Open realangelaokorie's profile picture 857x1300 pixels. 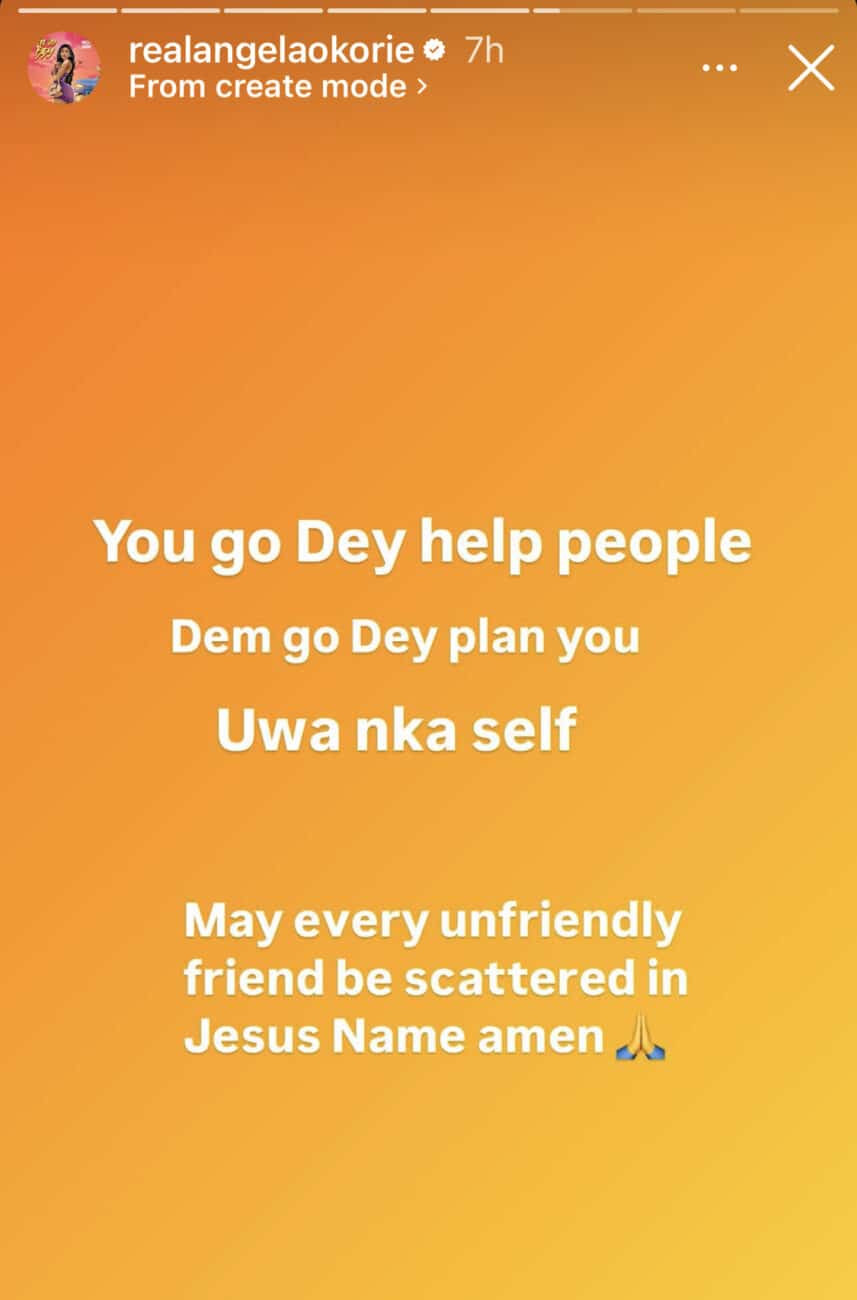pos(64,68)
